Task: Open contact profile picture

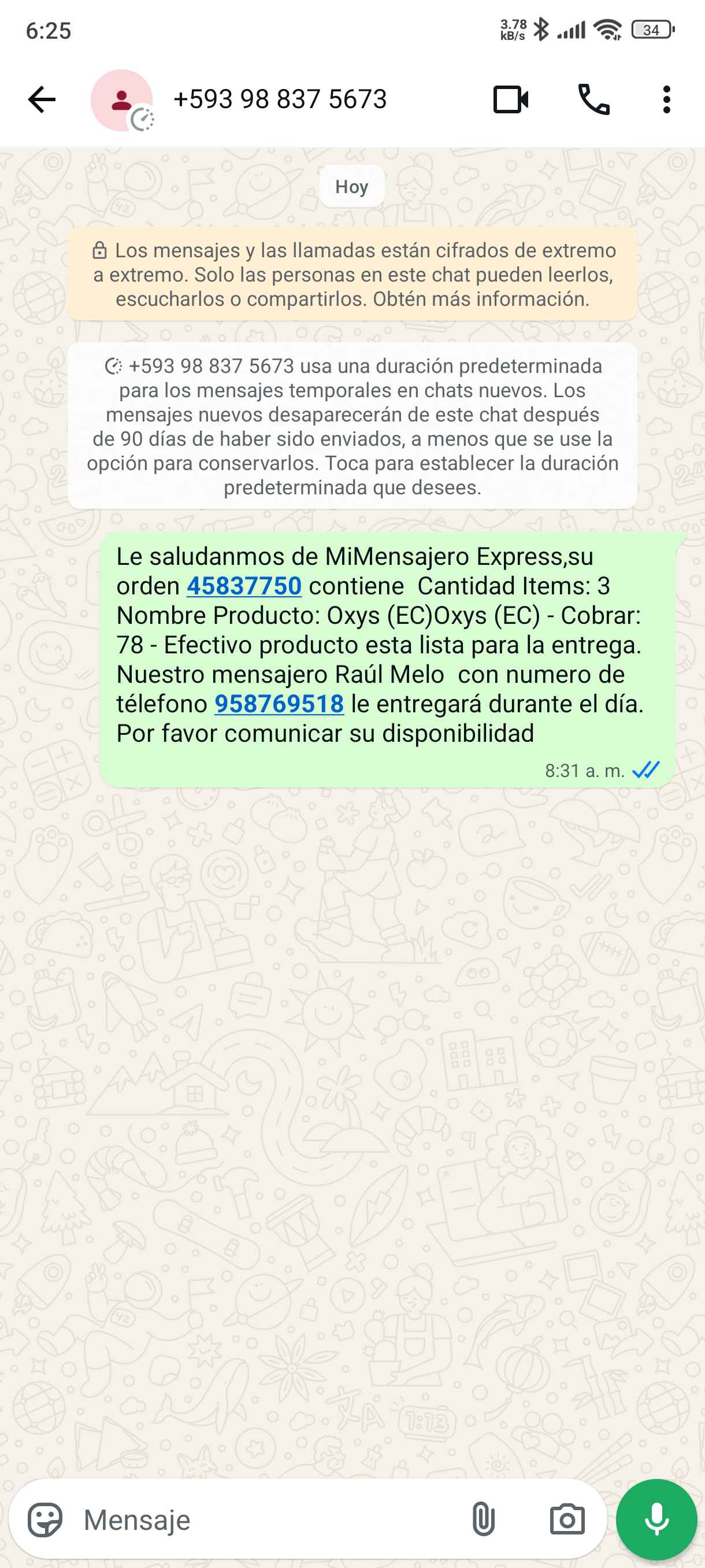Action: point(121,100)
